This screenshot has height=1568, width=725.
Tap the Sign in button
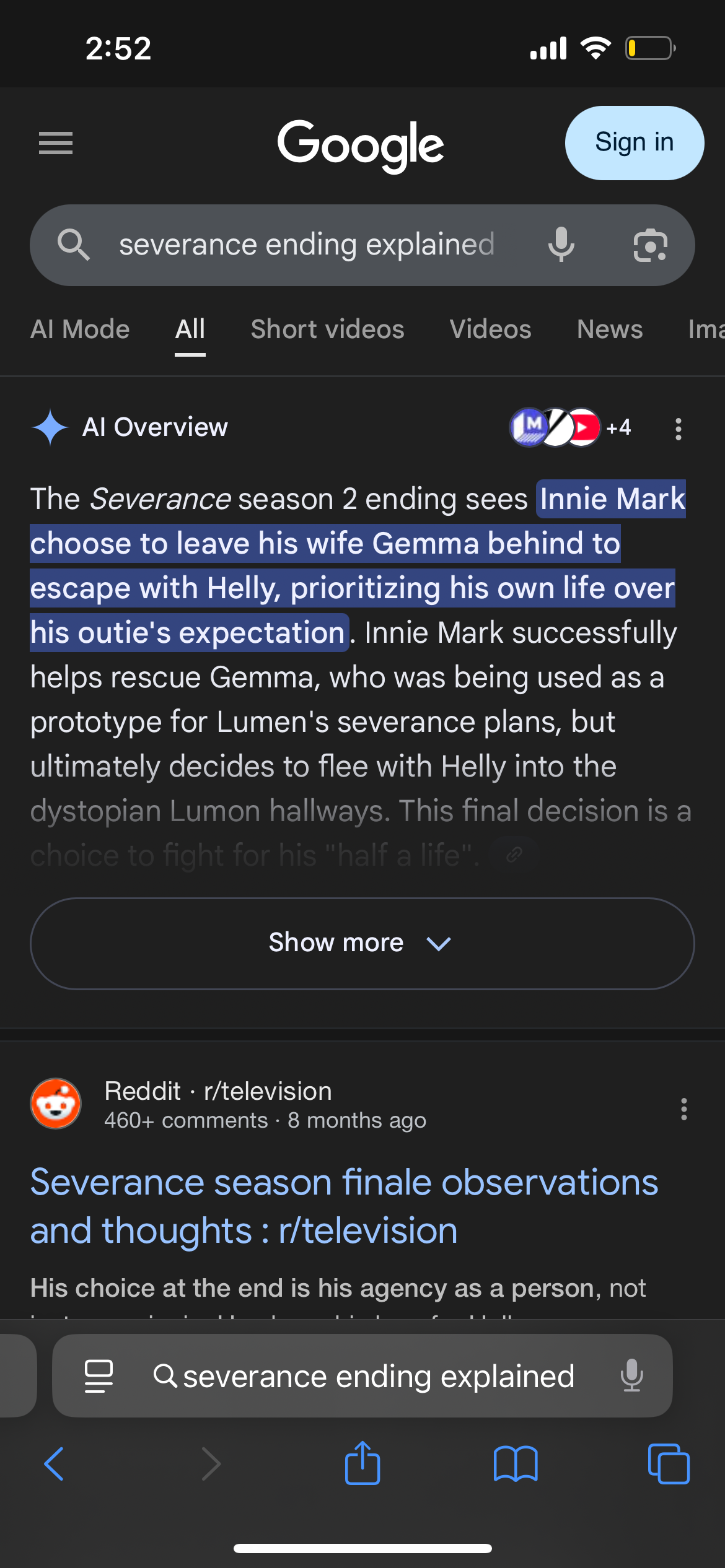pyautogui.click(x=634, y=143)
